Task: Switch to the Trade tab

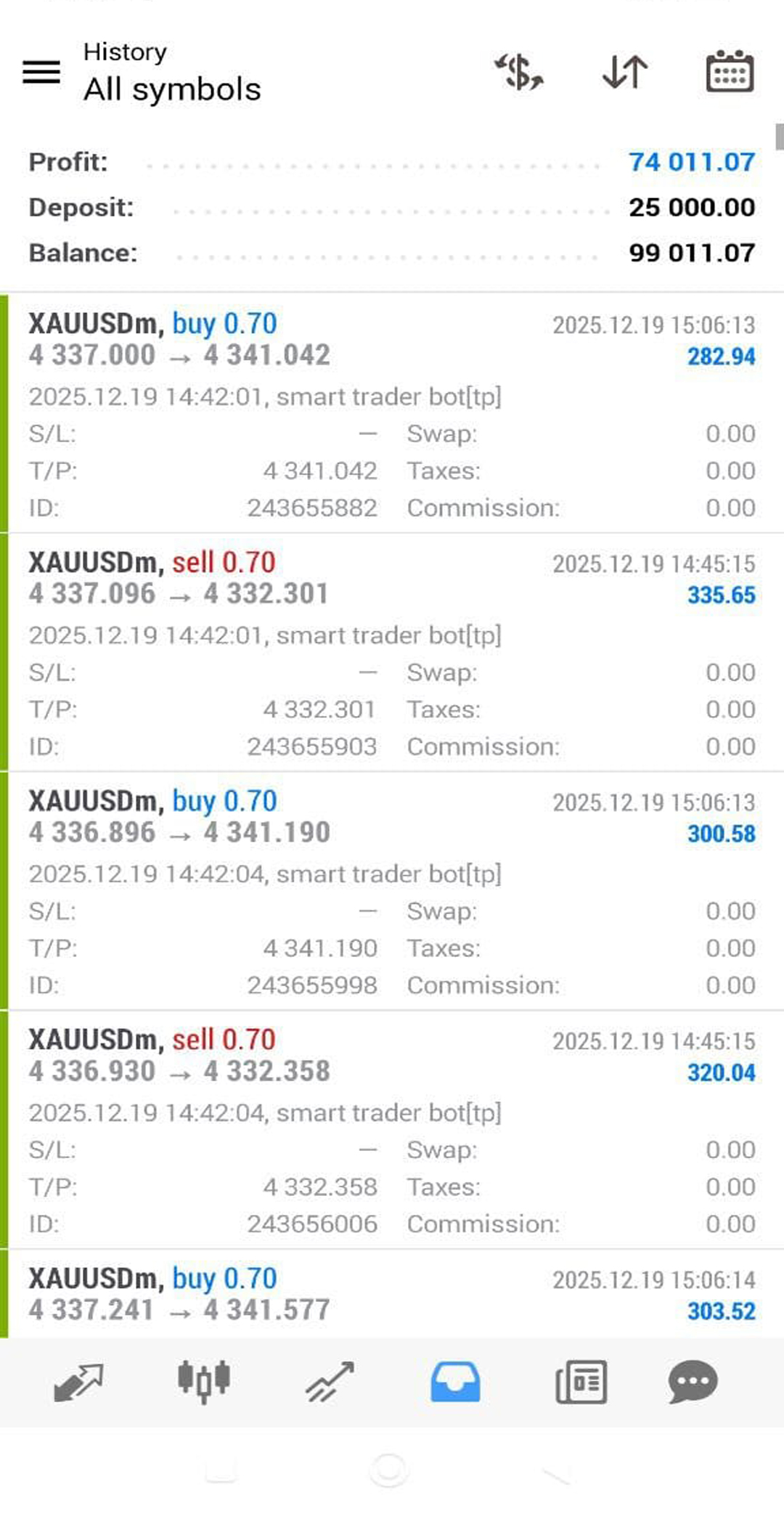Action: (330, 1381)
